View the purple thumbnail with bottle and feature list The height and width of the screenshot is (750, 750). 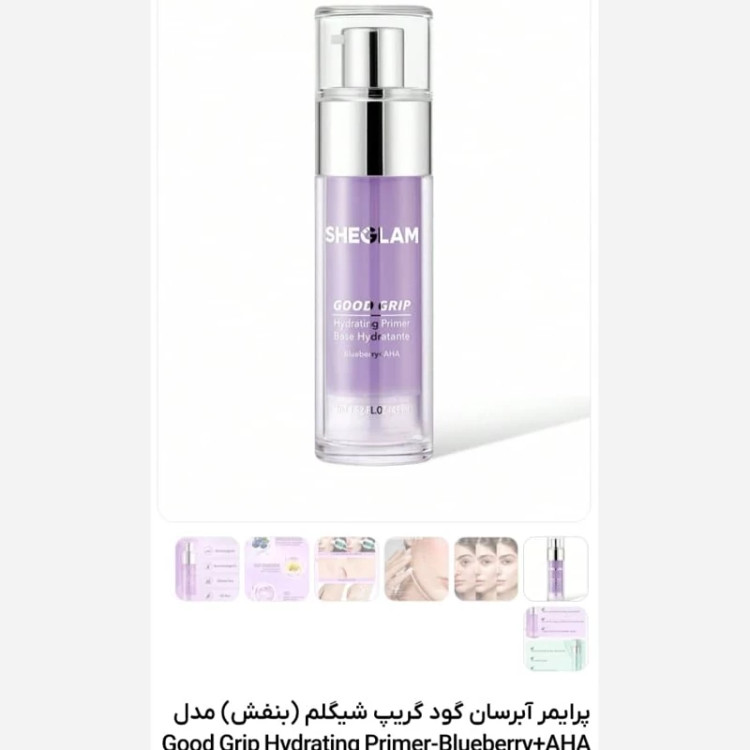click(207, 569)
